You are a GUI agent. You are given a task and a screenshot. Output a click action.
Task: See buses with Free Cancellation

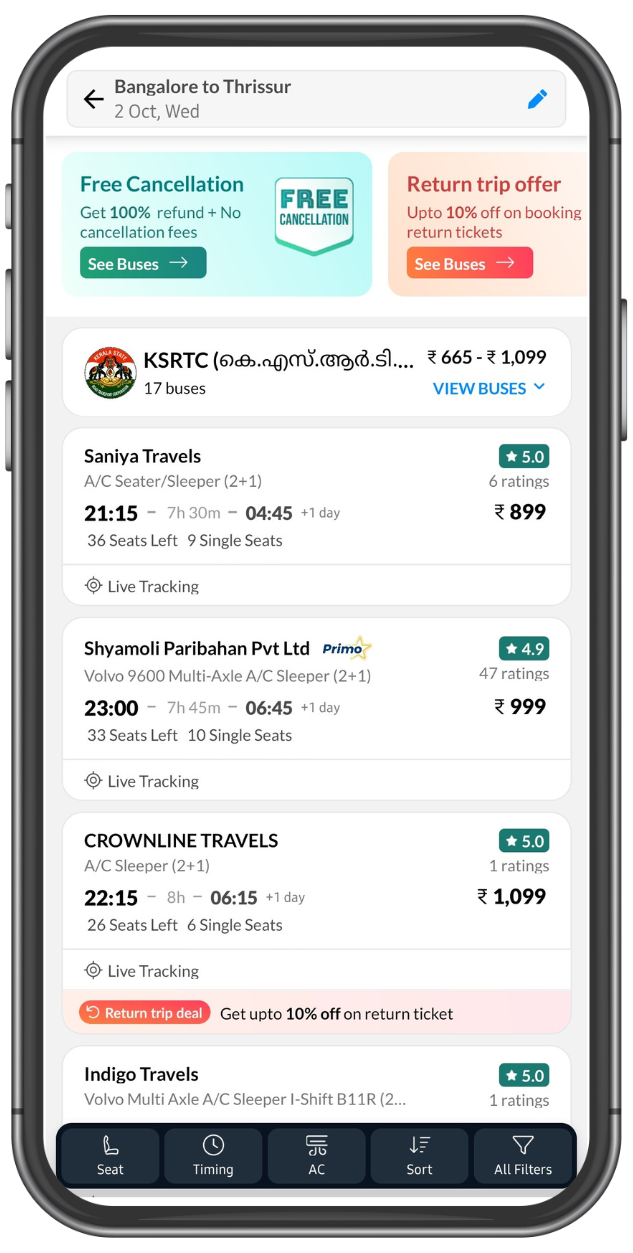tap(143, 263)
